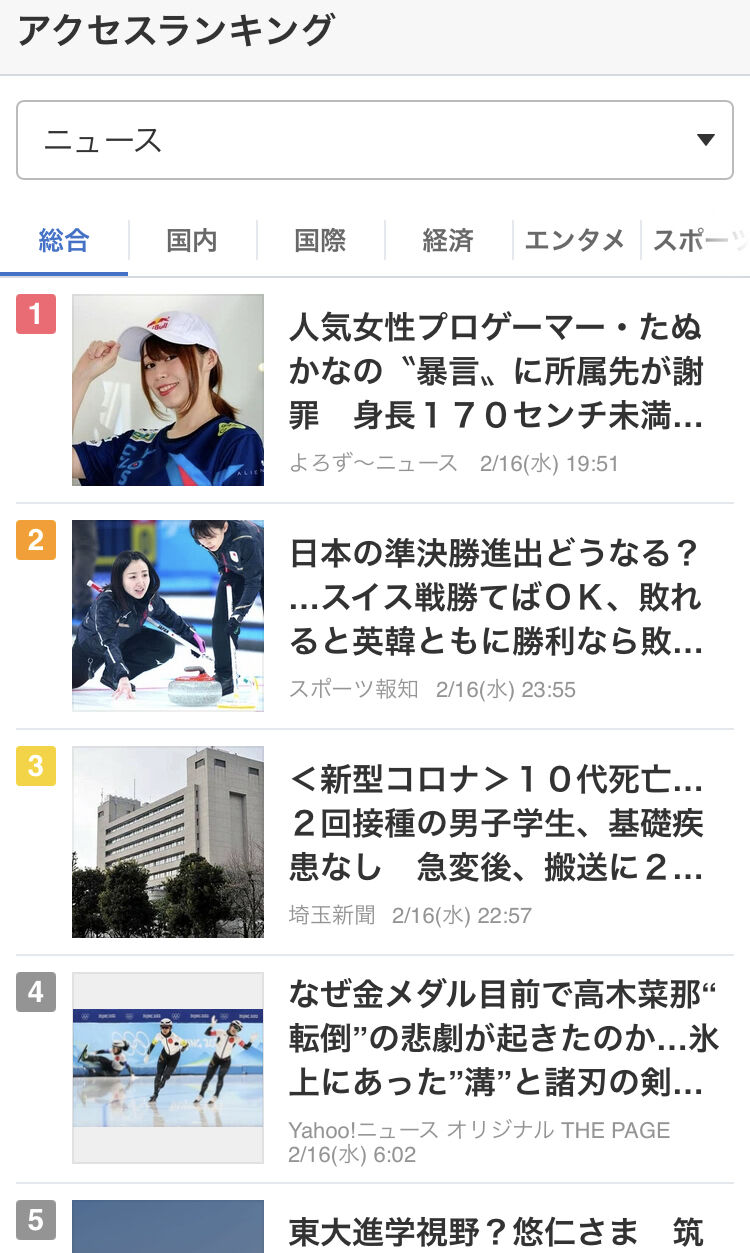Image resolution: width=750 pixels, height=1253 pixels.
Task: Select the 総合 tab
Action: coord(65,240)
